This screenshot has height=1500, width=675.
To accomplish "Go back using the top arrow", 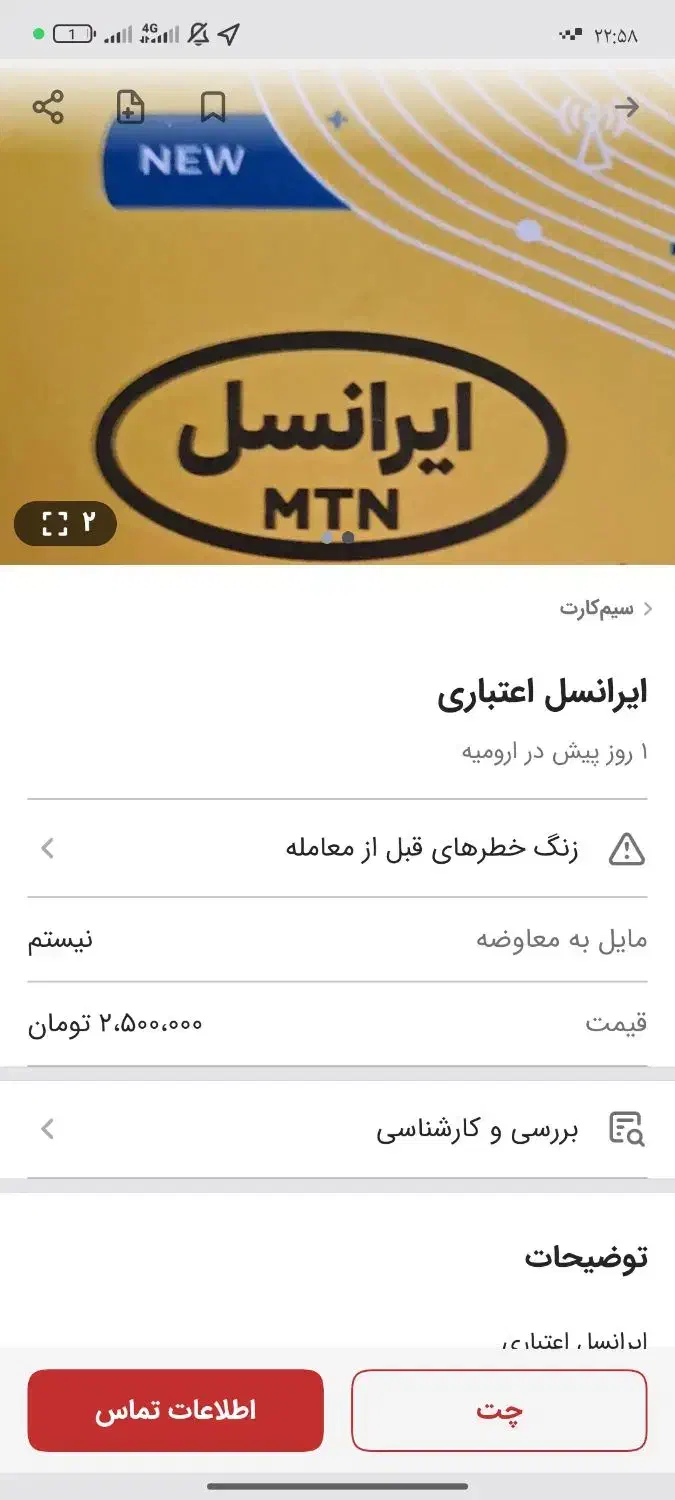I will point(627,107).
